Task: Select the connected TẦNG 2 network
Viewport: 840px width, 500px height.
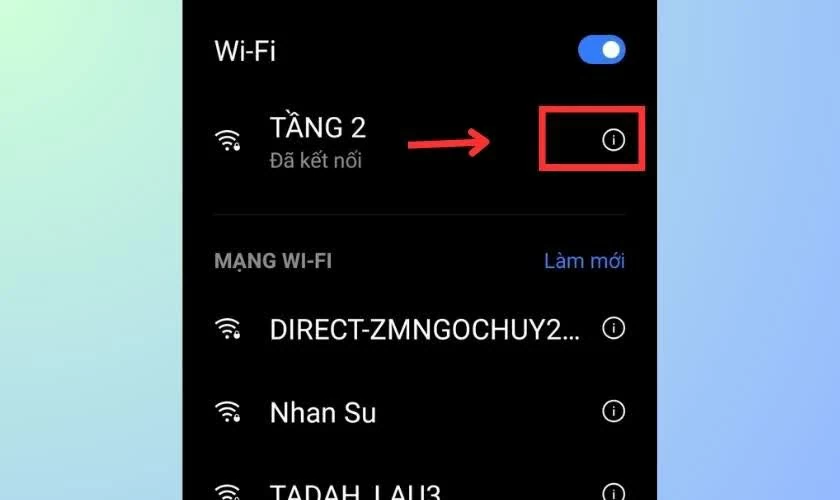Action: tap(318, 141)
